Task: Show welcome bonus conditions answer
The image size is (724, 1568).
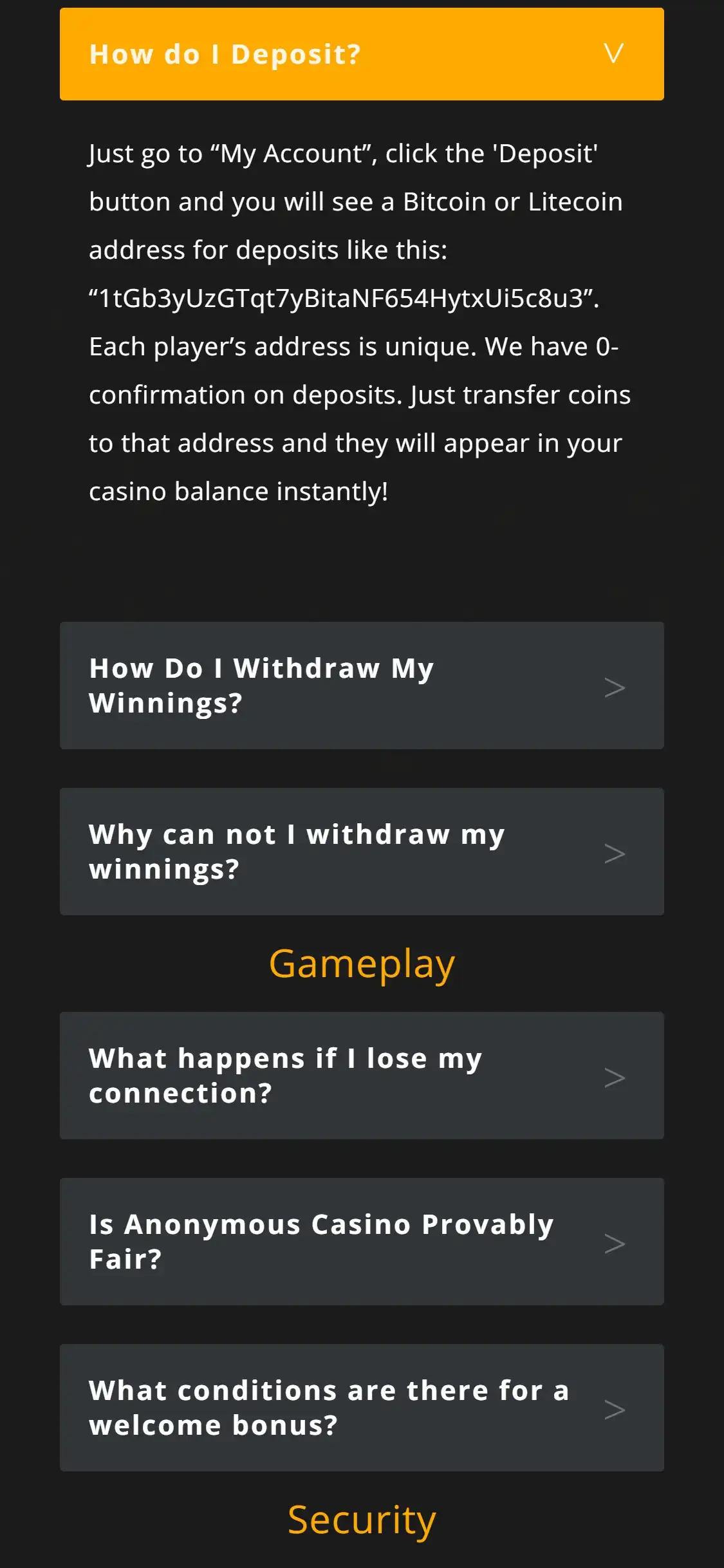Action: tap(361, 1408)
